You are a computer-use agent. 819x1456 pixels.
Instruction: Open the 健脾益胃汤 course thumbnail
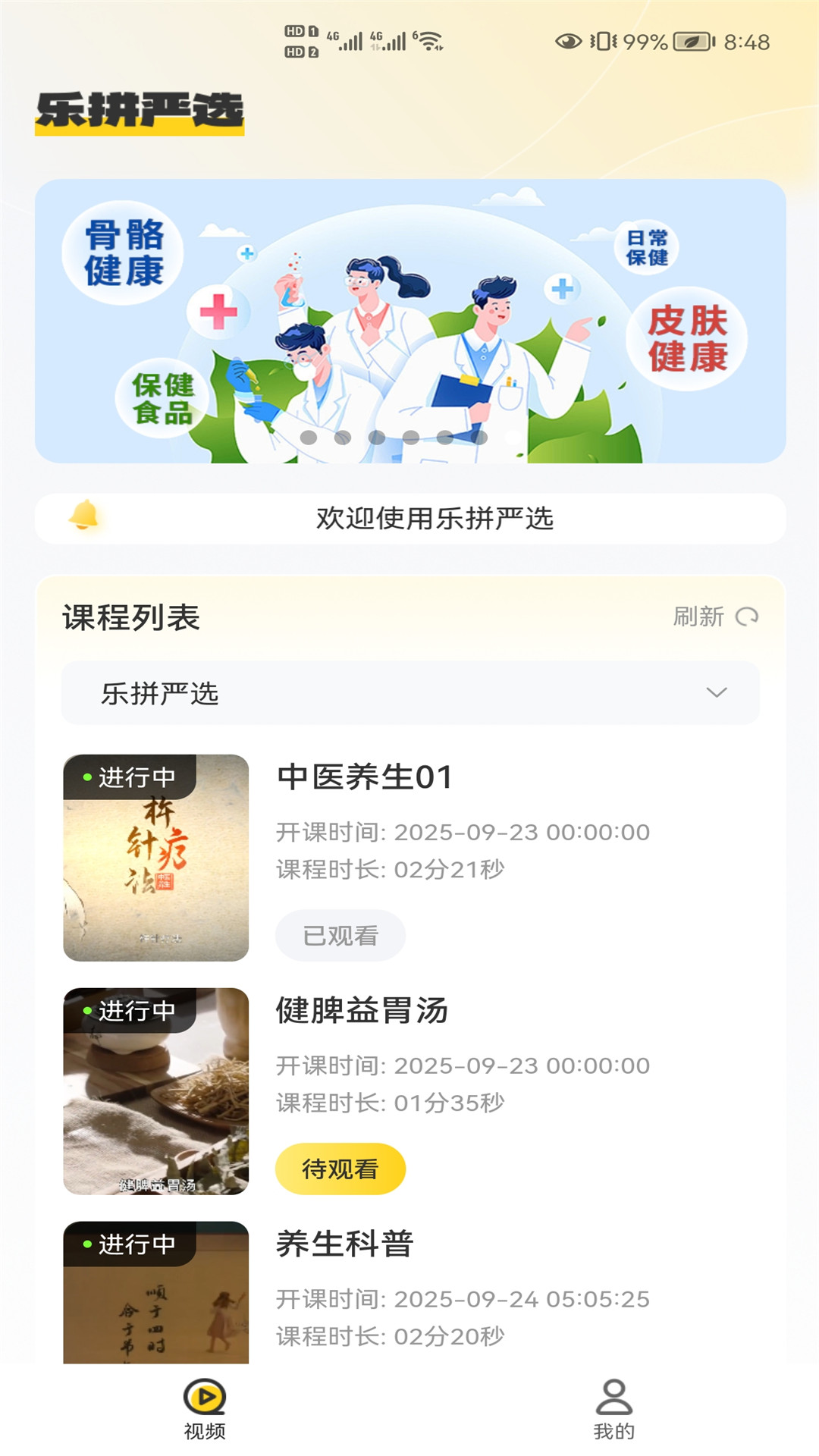155,1089
